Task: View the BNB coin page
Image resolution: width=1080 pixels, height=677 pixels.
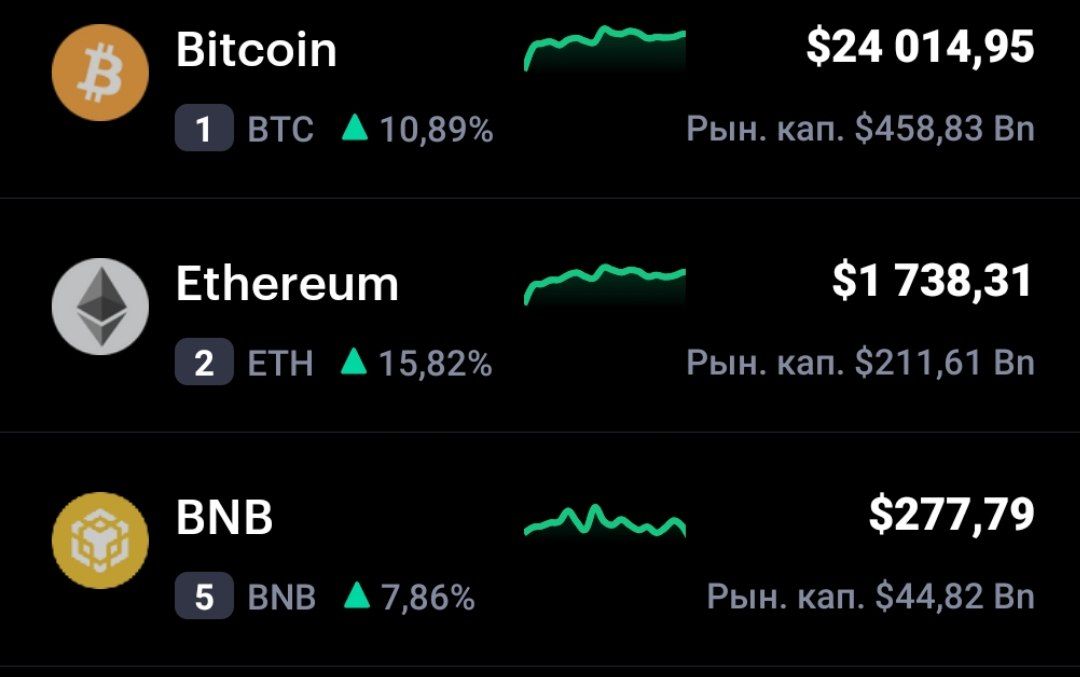Action: coord(225,518)
